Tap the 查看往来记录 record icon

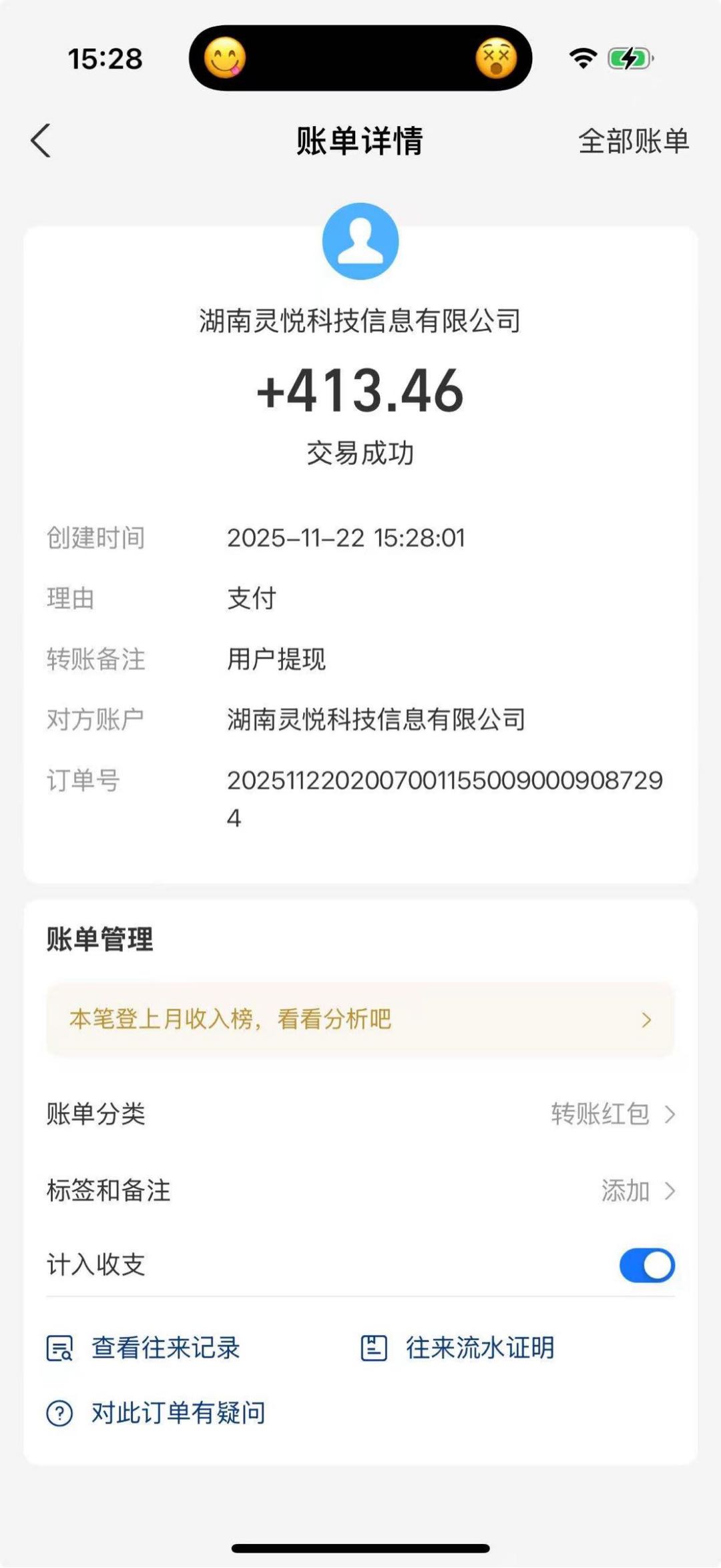(60, 1347)
